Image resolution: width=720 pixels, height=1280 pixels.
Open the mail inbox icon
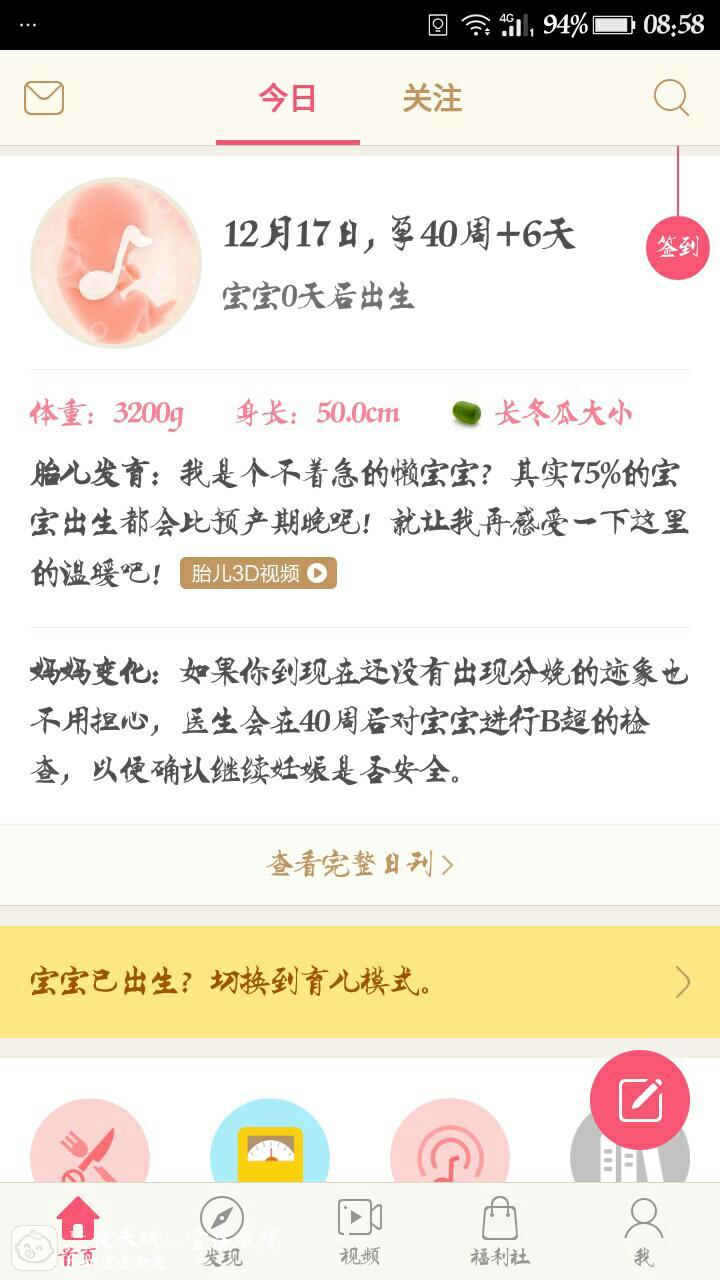tap(44, 98)
